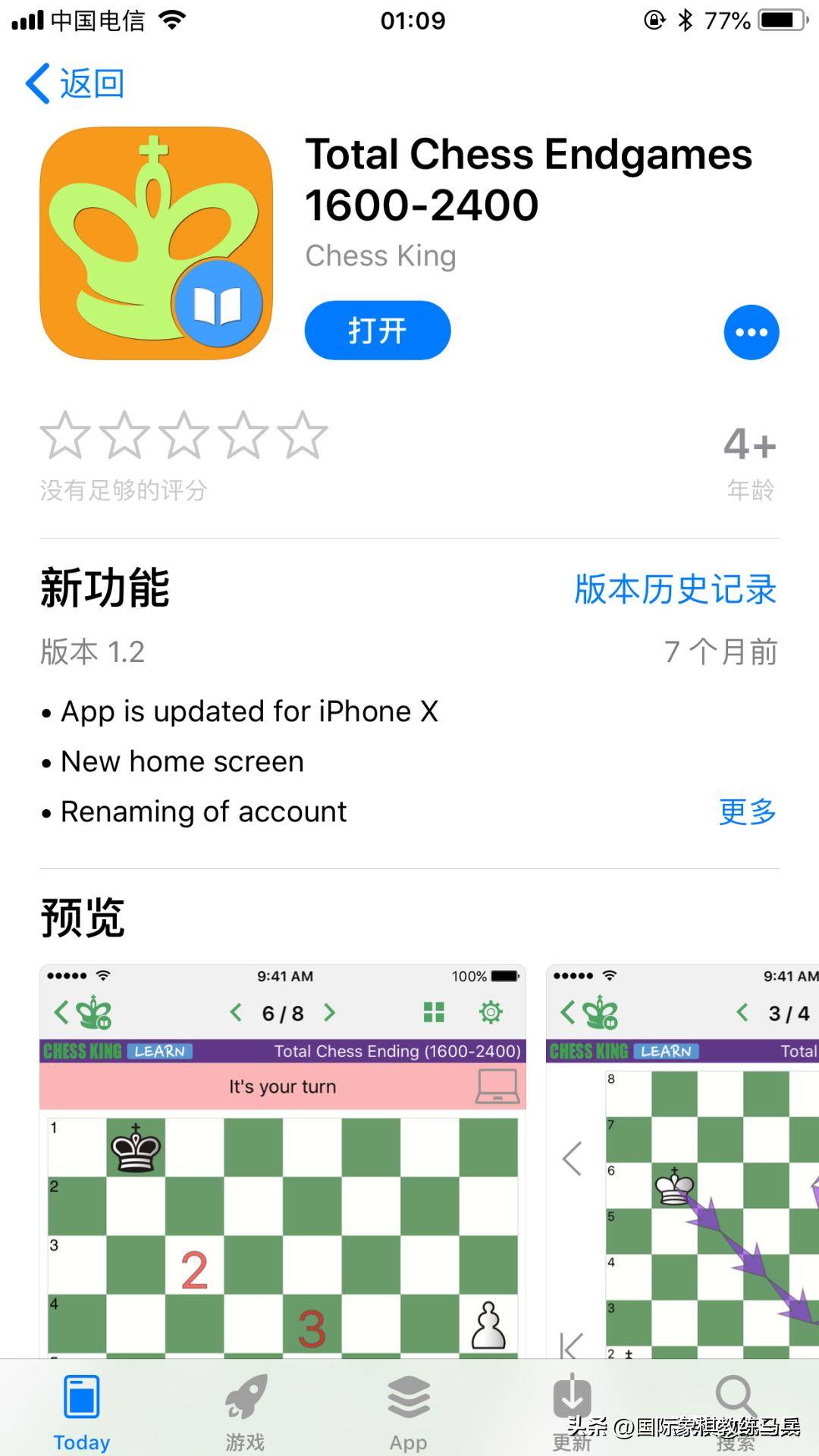Switch to the 游戏 tab

point(245,1410)
